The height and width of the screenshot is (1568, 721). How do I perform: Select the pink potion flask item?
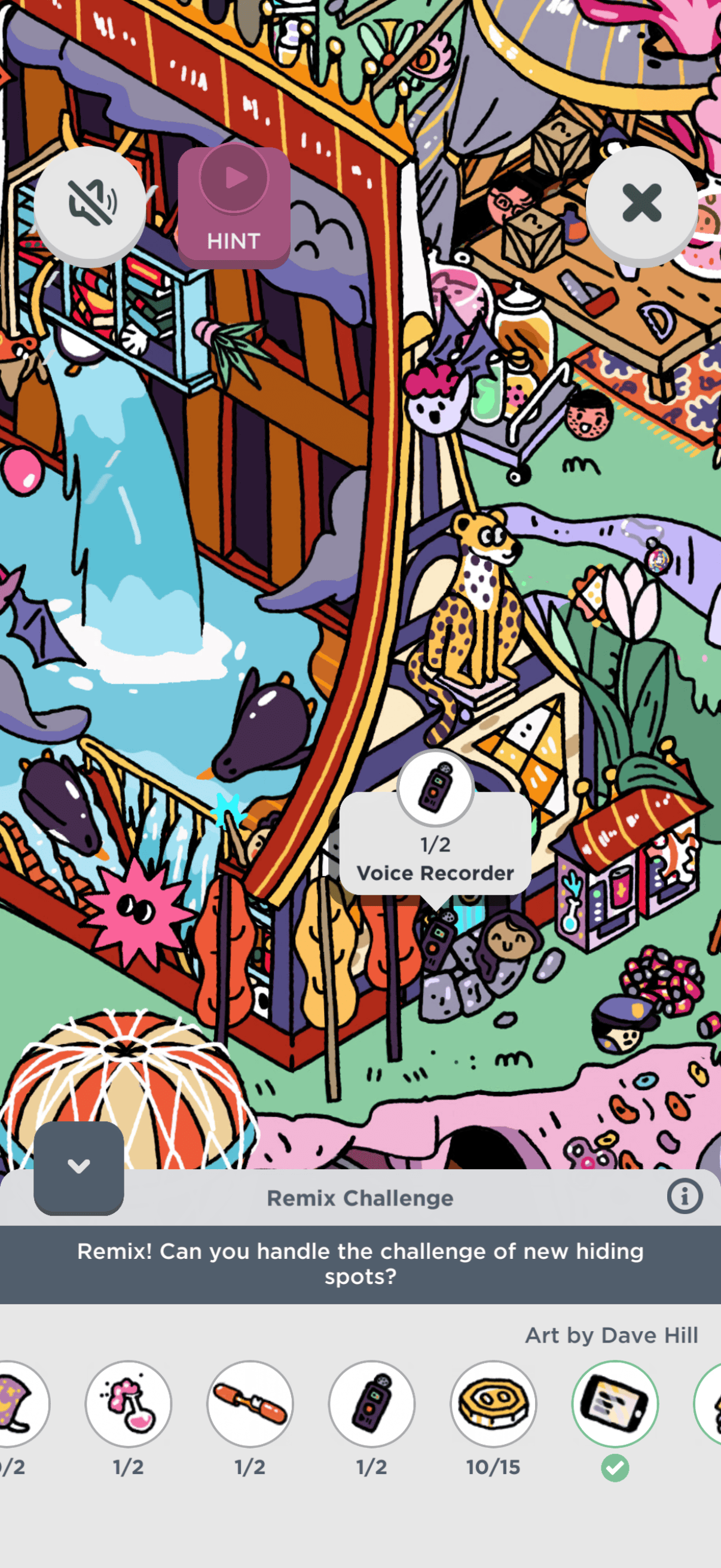(x=129, y=1403)
